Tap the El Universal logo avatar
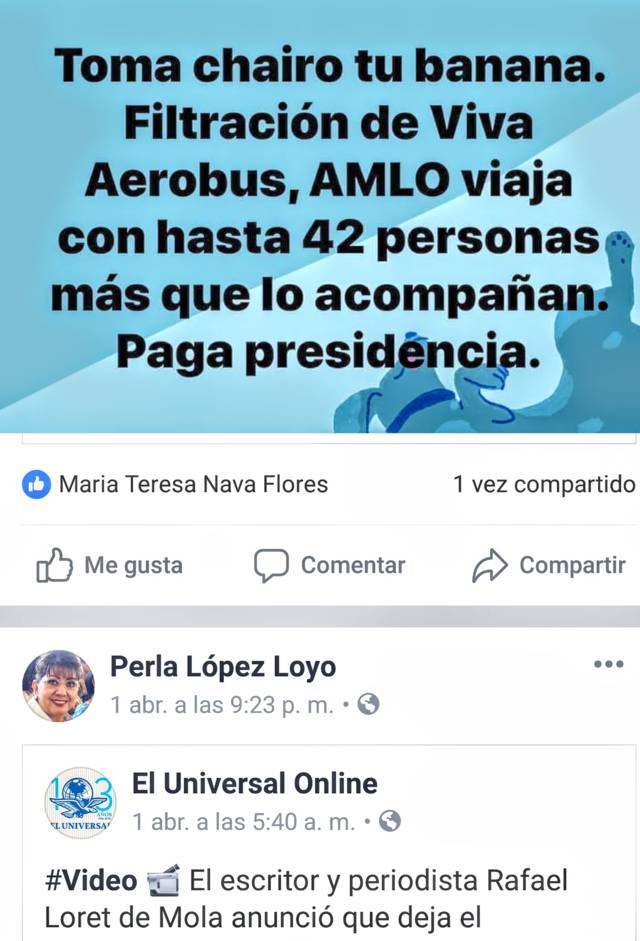This screenshot has width=640, height=941. 80,803
